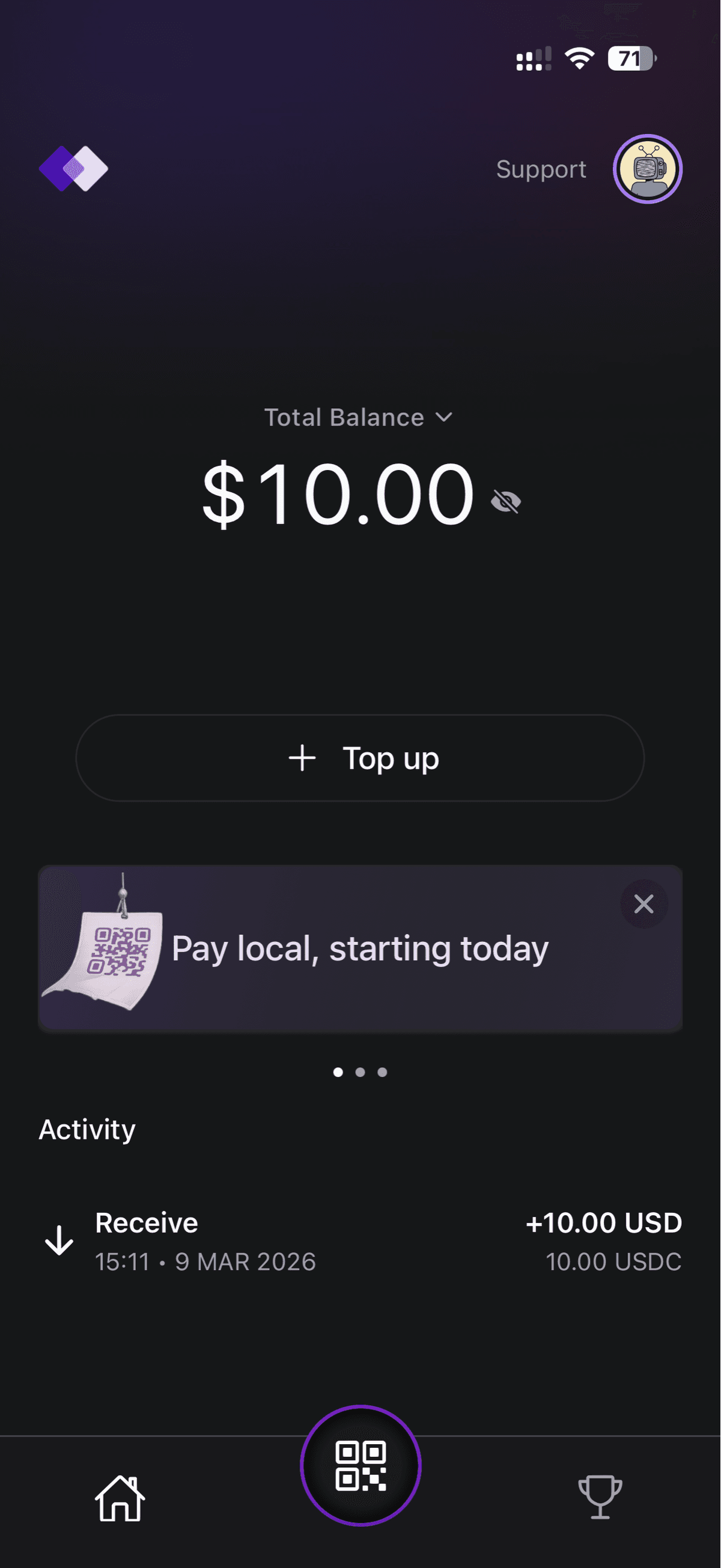Tap the Receive transaction arrow icon
The width and height of the screenshot is (721, 1568).
(x=58, y=1242)
